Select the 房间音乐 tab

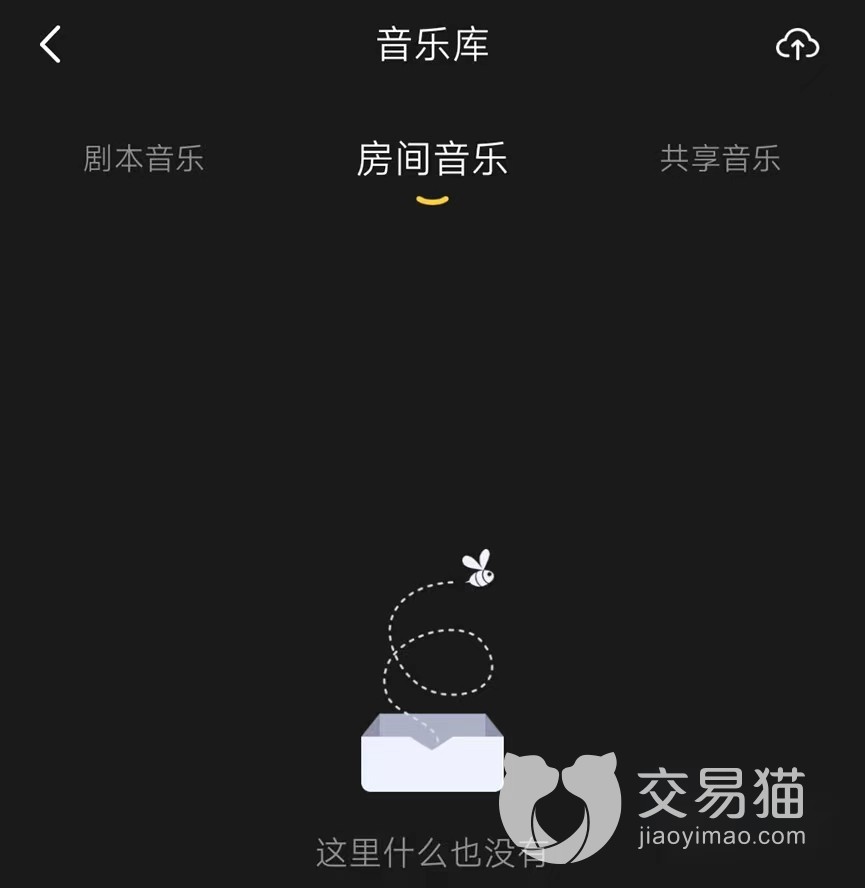pos(432,159)
